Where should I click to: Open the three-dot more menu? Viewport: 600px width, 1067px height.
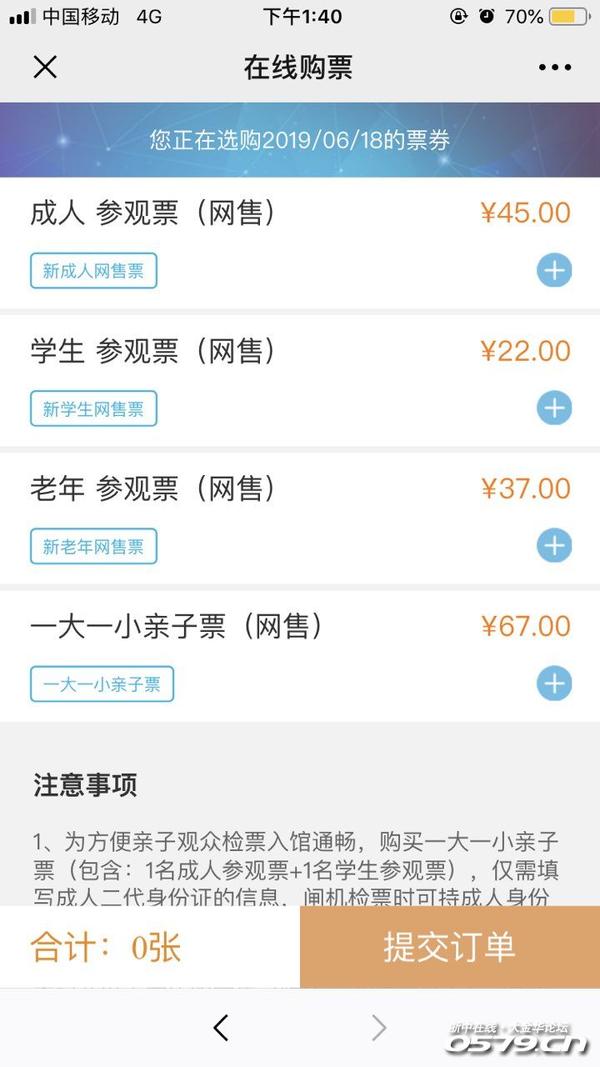pos(554,67)
